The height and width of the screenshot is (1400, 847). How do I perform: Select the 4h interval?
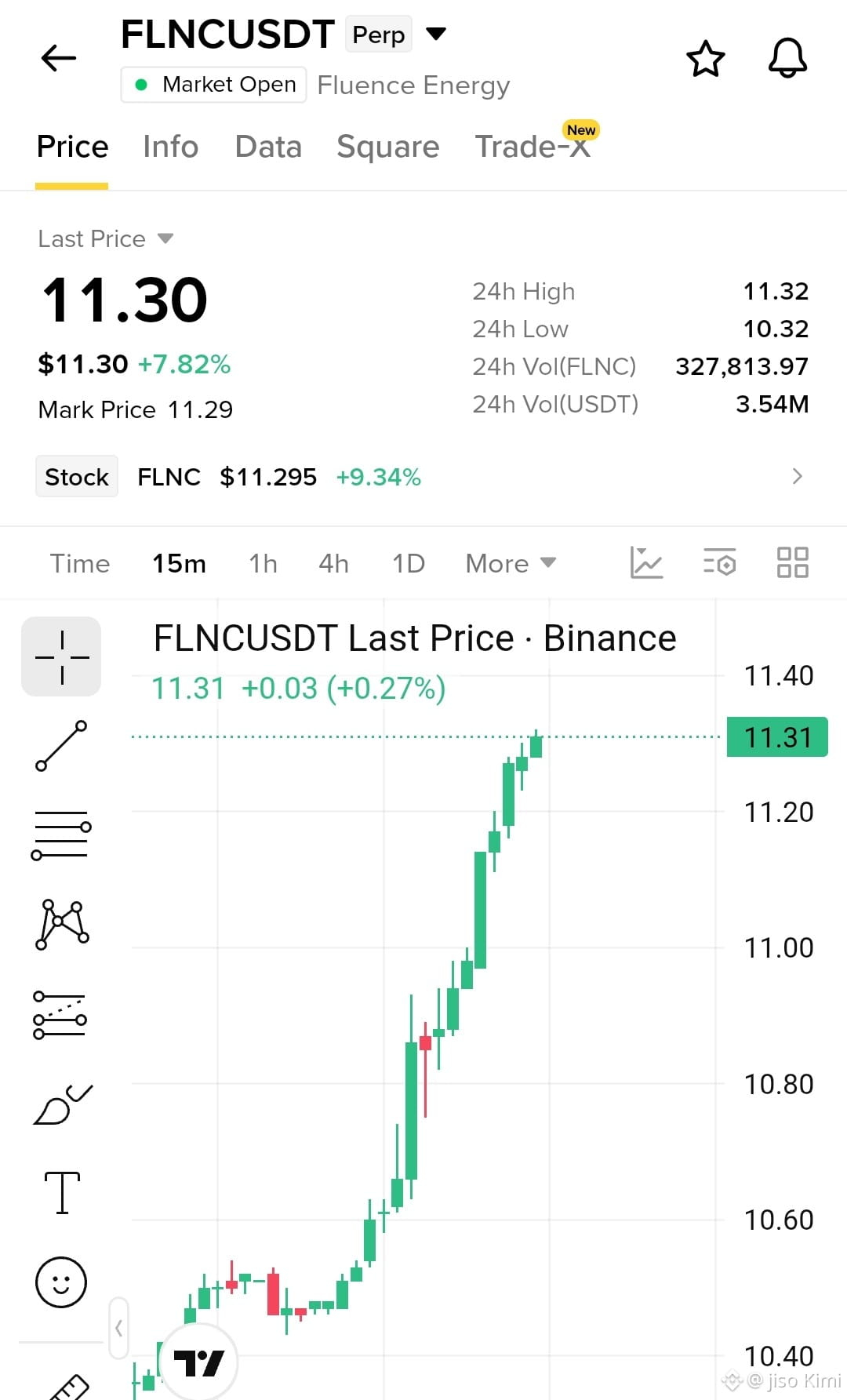(x=333, y=563)
